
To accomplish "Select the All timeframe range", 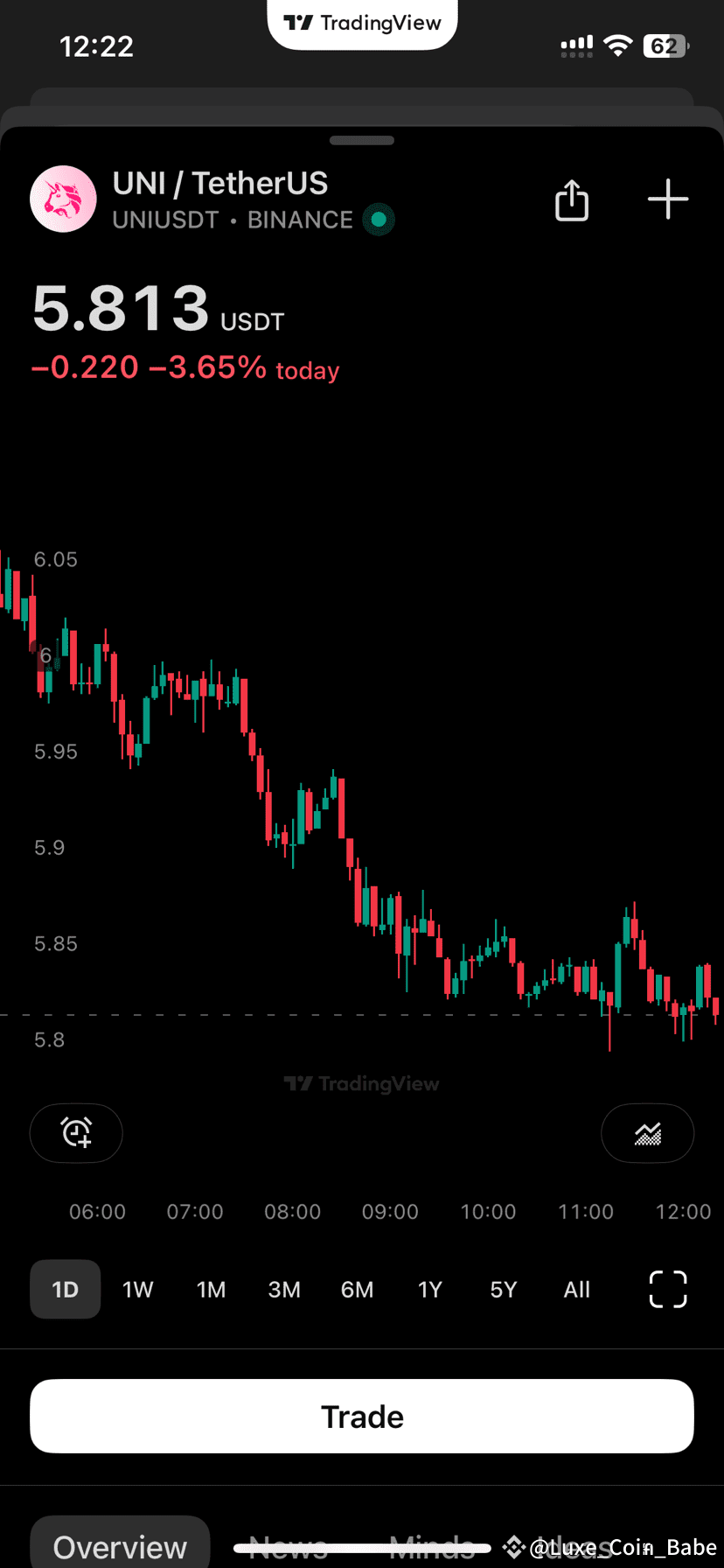I will pyautogui.click(x=576, y=1289).
